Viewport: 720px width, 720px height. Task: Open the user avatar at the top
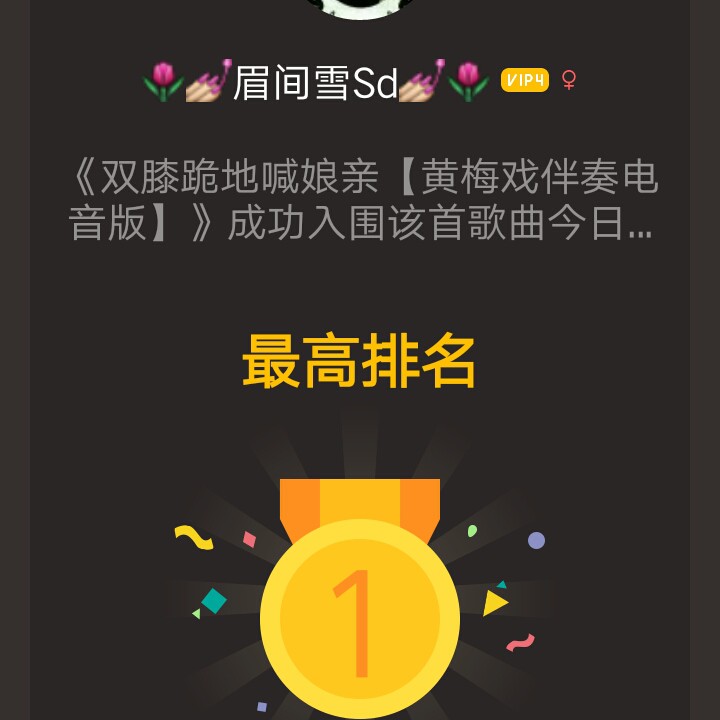tap(360, 9)
